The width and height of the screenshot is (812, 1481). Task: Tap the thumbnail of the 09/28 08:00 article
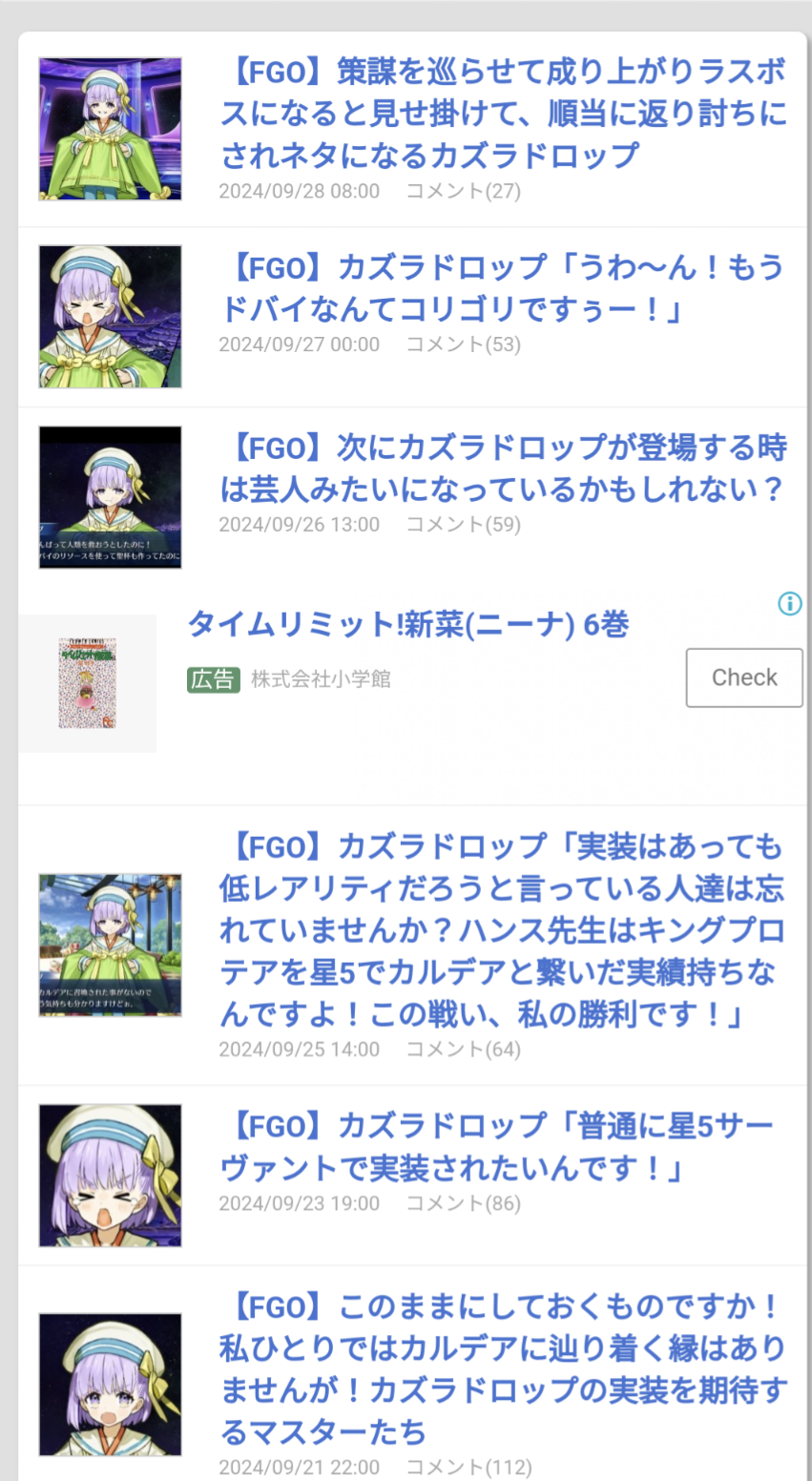click(x=110, y=129)
